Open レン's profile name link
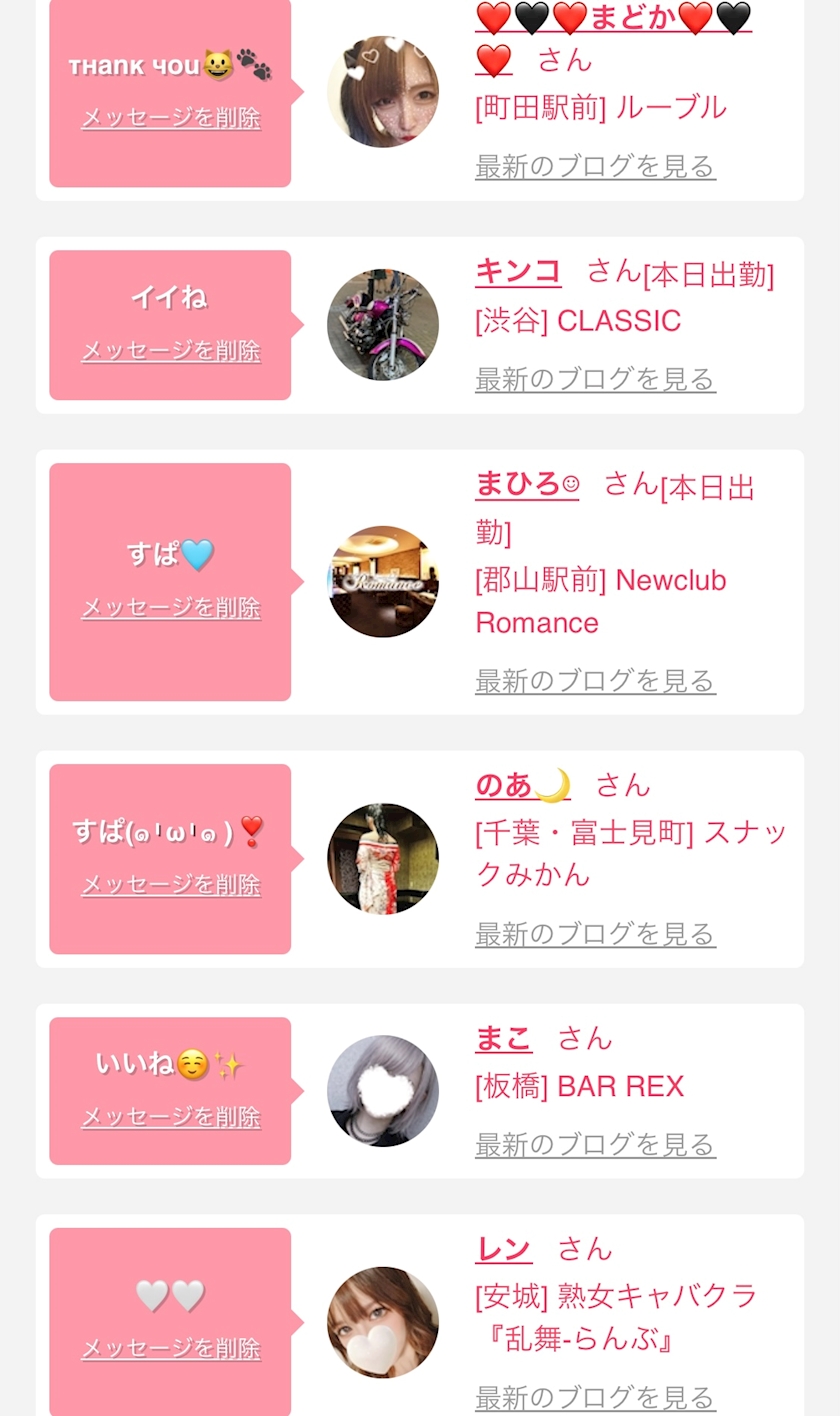 tap(504, 1250)
